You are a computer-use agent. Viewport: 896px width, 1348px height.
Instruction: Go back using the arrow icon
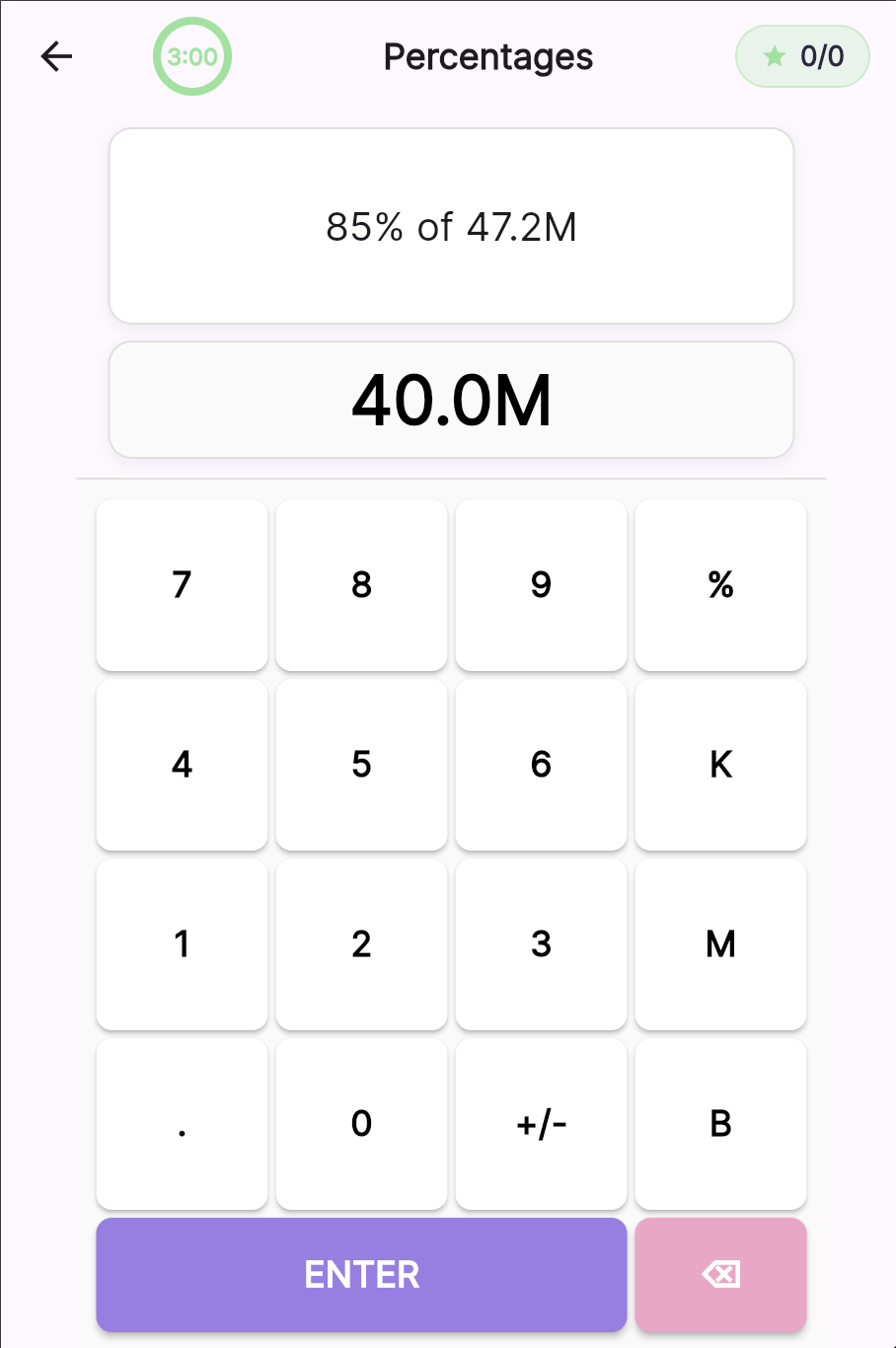tap(56, 56)
